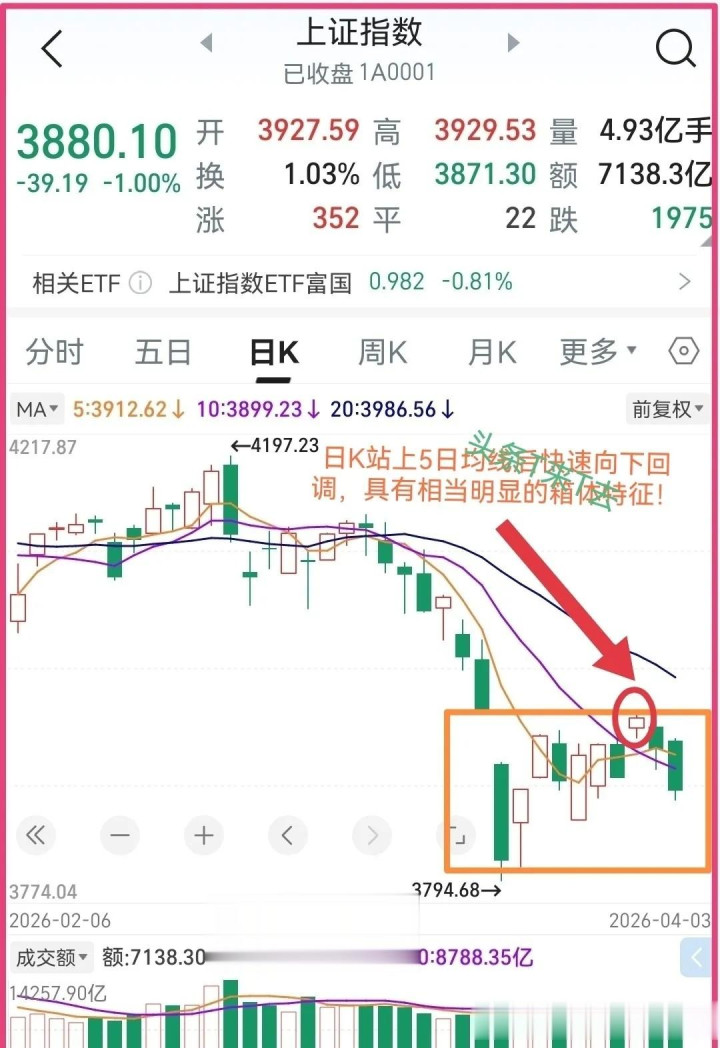Switch to the 分时 tab

55,352
